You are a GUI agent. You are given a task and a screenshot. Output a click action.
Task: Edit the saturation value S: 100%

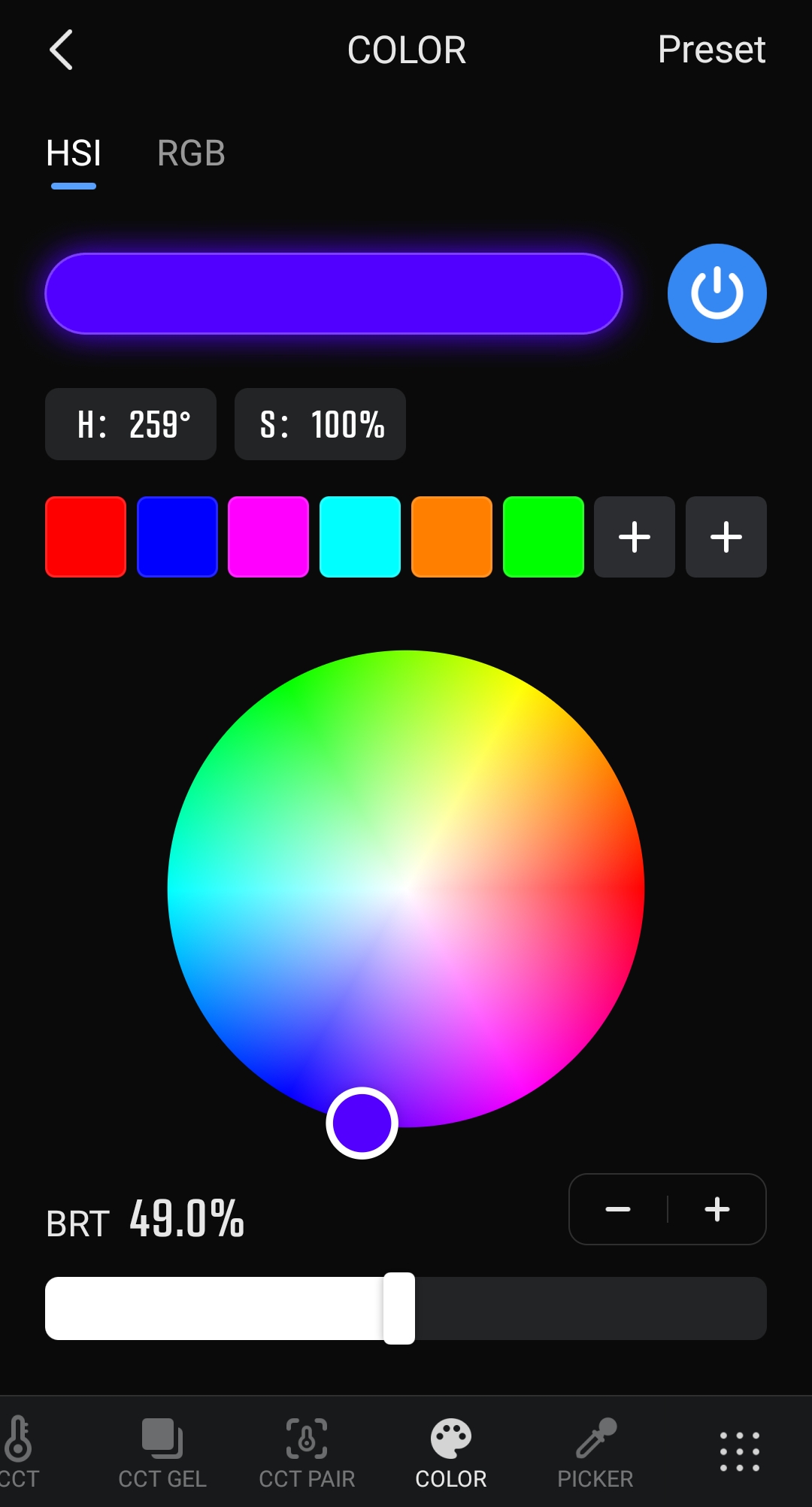point(320,424)
